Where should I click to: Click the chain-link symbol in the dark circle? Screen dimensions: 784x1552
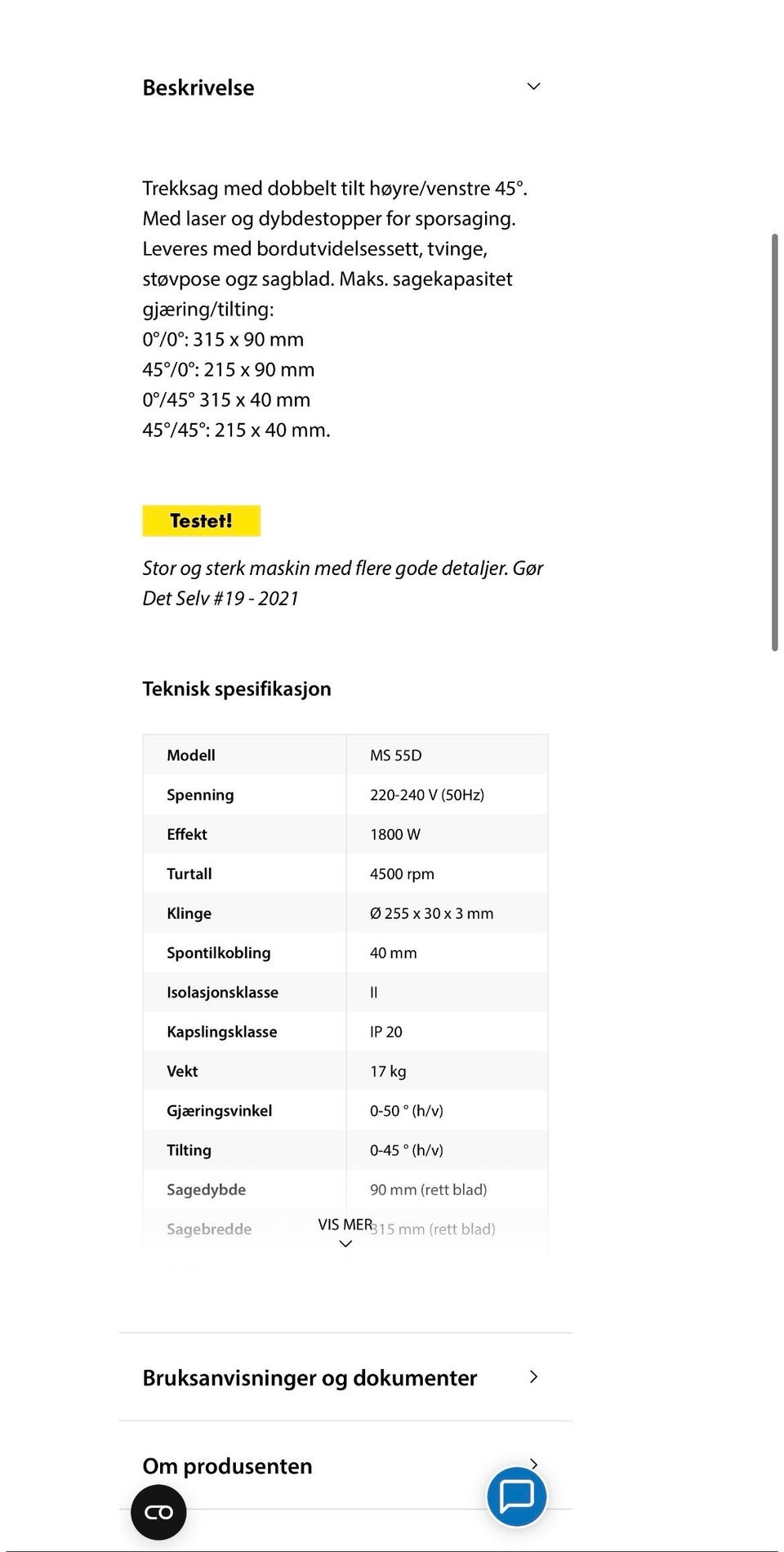coord(158,1511)
